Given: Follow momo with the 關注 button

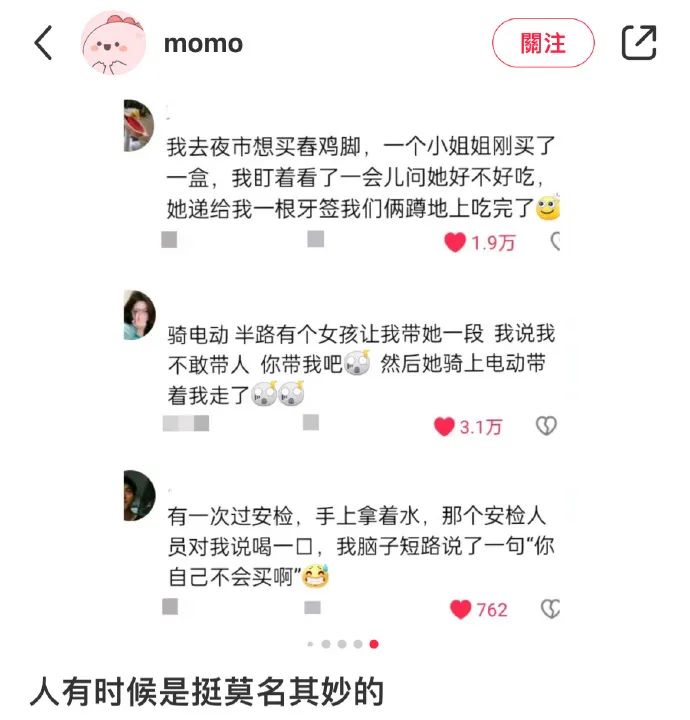Looking at the screenshot, I should tap(543, 43).
